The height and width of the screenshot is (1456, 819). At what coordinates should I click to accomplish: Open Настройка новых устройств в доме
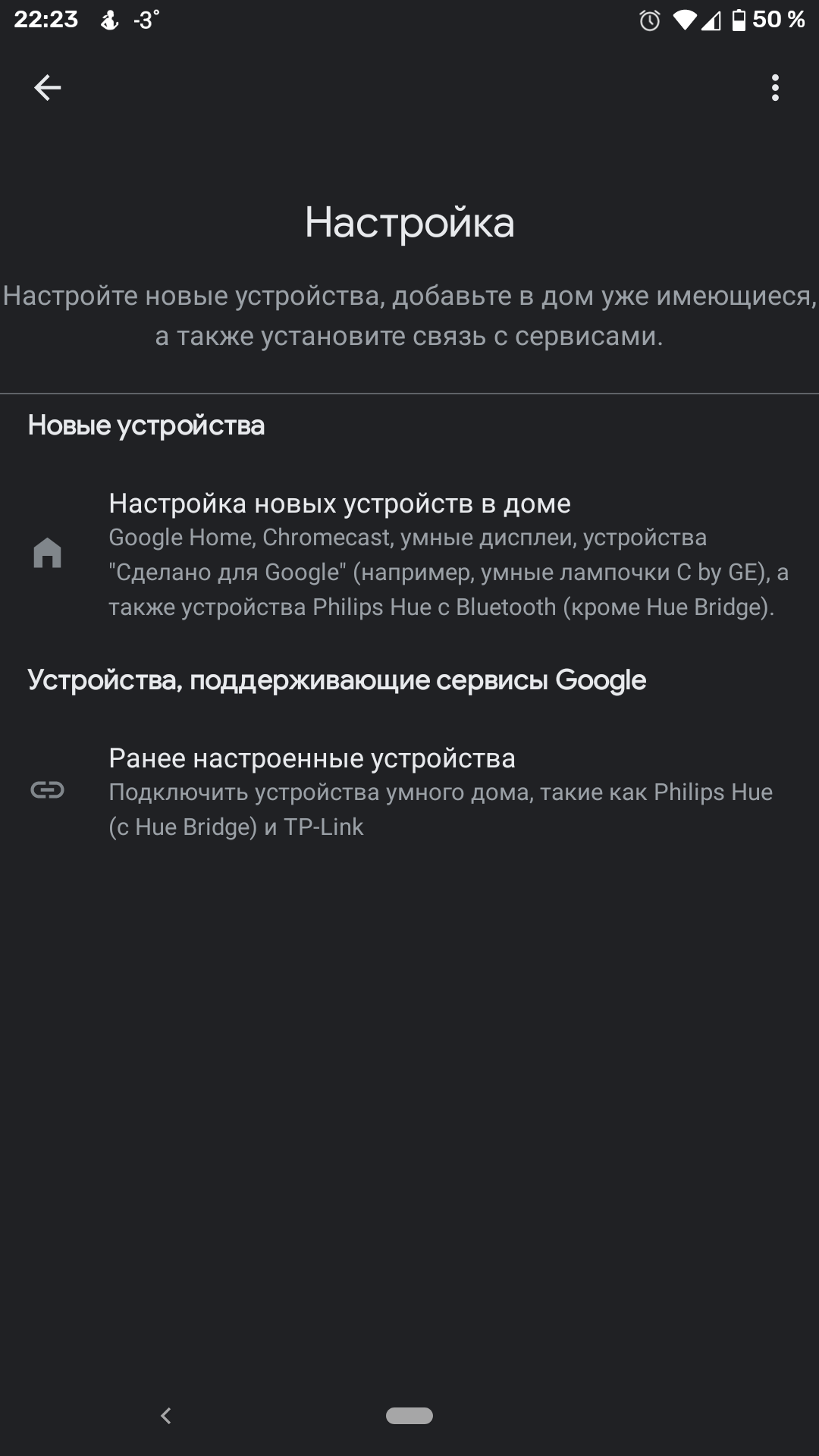[x=409, y=554]
